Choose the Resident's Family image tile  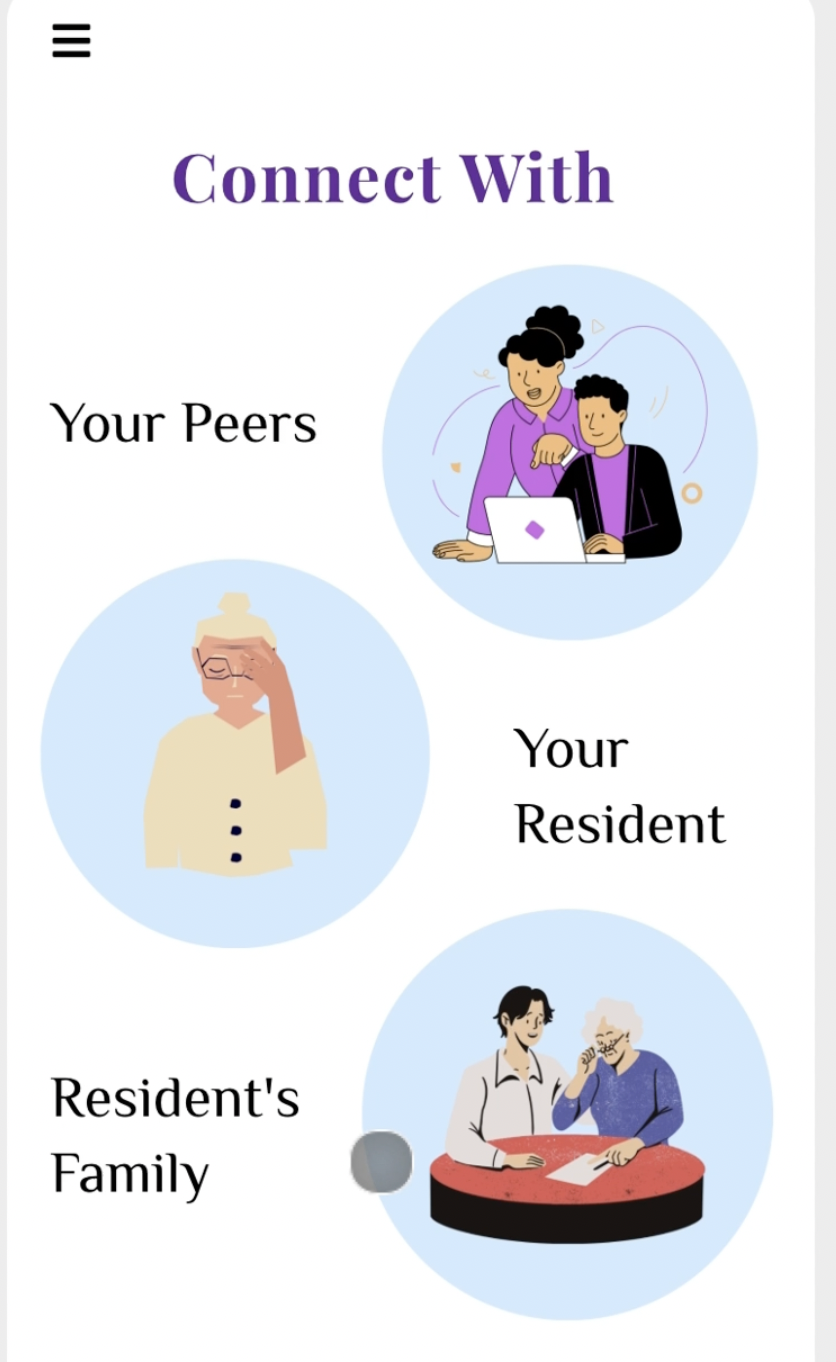click(x=567, y=1114)
